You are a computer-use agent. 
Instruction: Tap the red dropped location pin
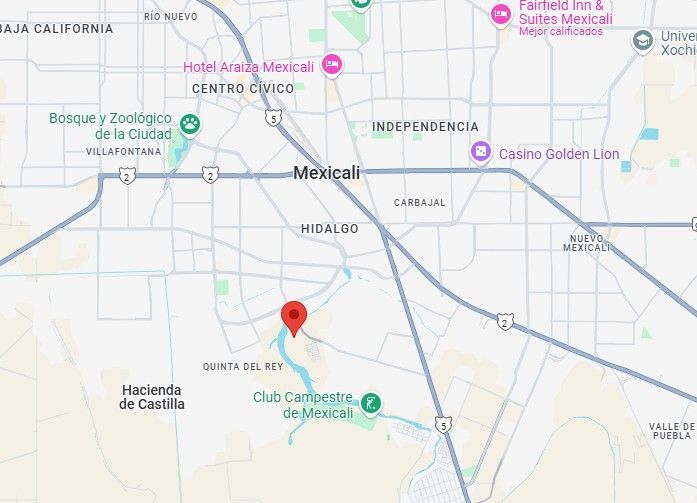coord(294,319)
